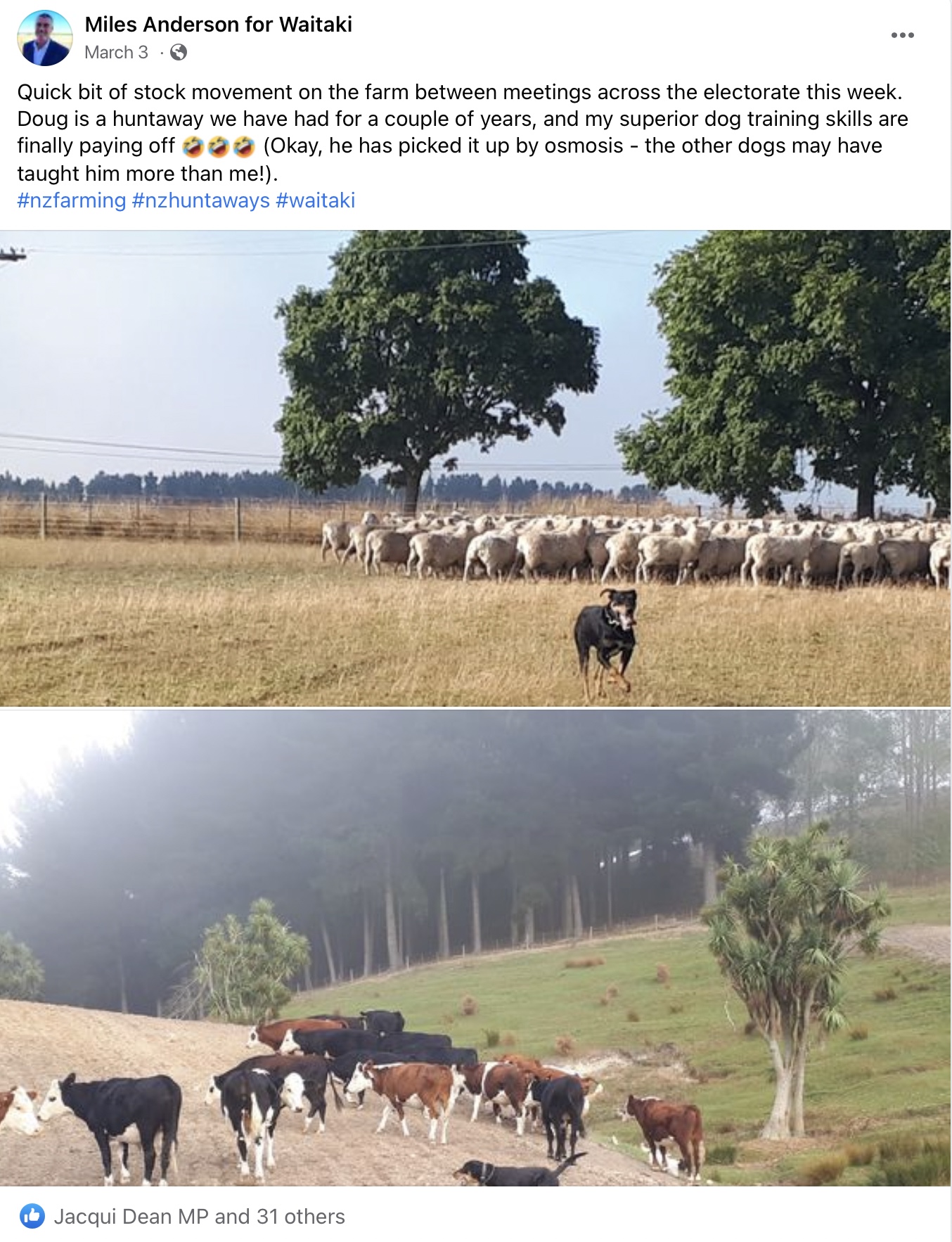Tap Miles Anderson's profile picture

[44, 38]
